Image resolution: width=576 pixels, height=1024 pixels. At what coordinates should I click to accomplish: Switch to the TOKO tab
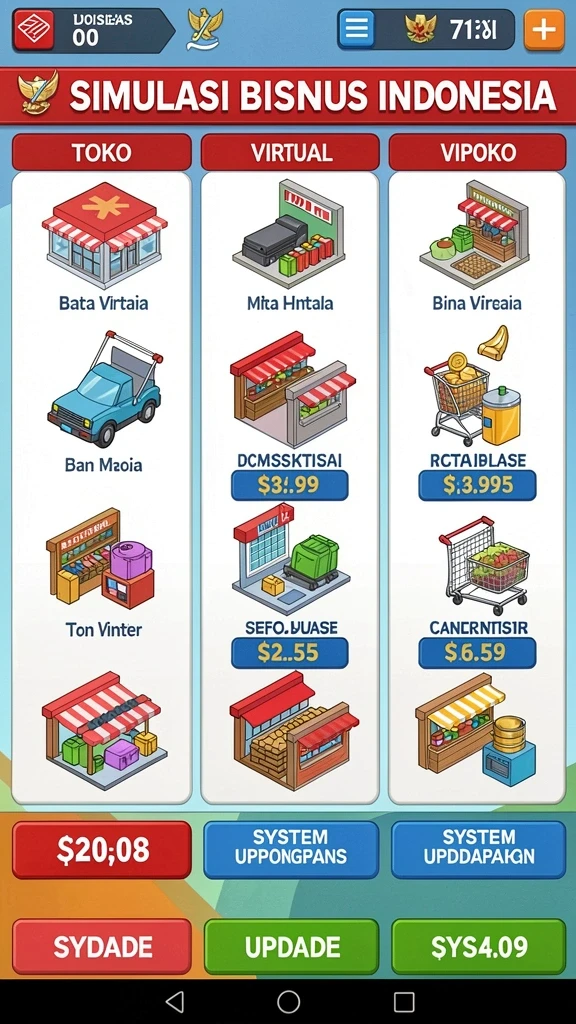pyautogui.click(x=101, y=153)
